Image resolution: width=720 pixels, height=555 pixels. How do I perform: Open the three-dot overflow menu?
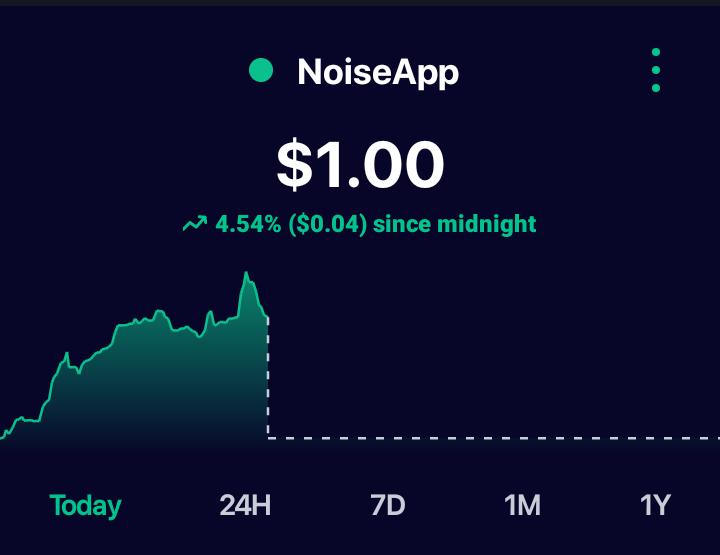click(656, 70)
